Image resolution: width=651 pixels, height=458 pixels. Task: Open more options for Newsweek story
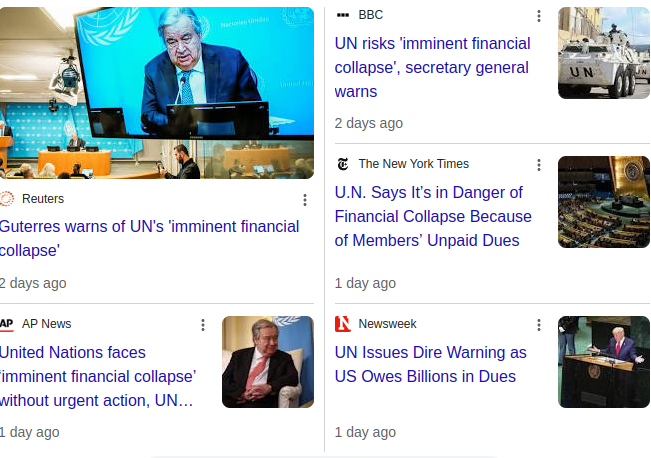[539, 325]
